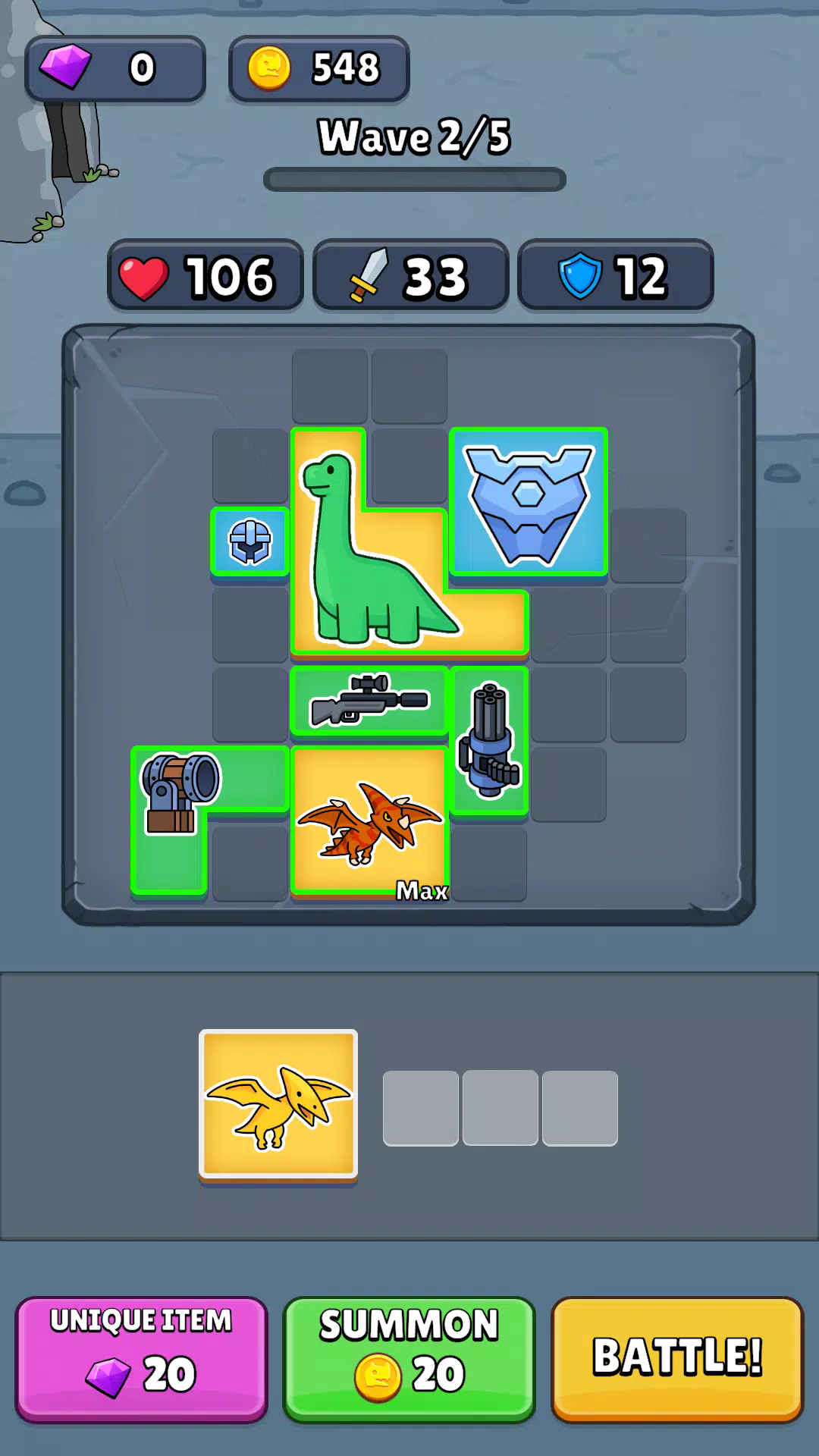Select the yellow pterodactyl in the tray
This screenshot has height=1456, width=819.
point(278,1104)
